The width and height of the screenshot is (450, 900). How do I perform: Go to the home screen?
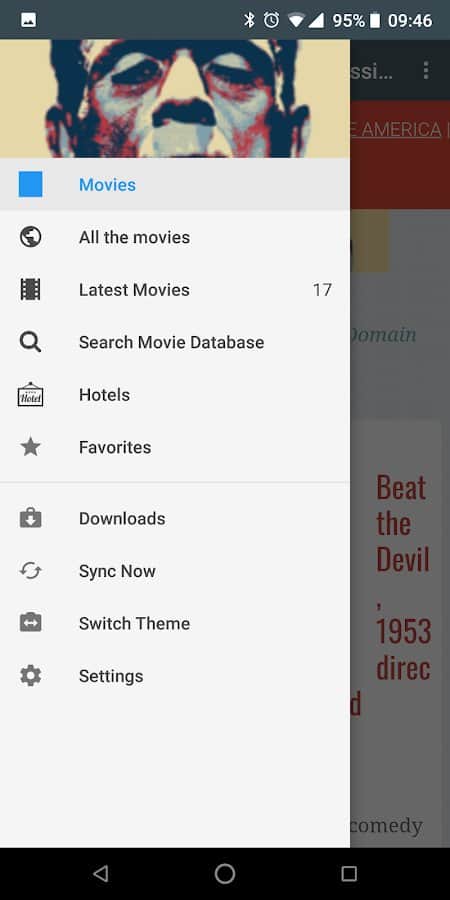tap(225, 874)
